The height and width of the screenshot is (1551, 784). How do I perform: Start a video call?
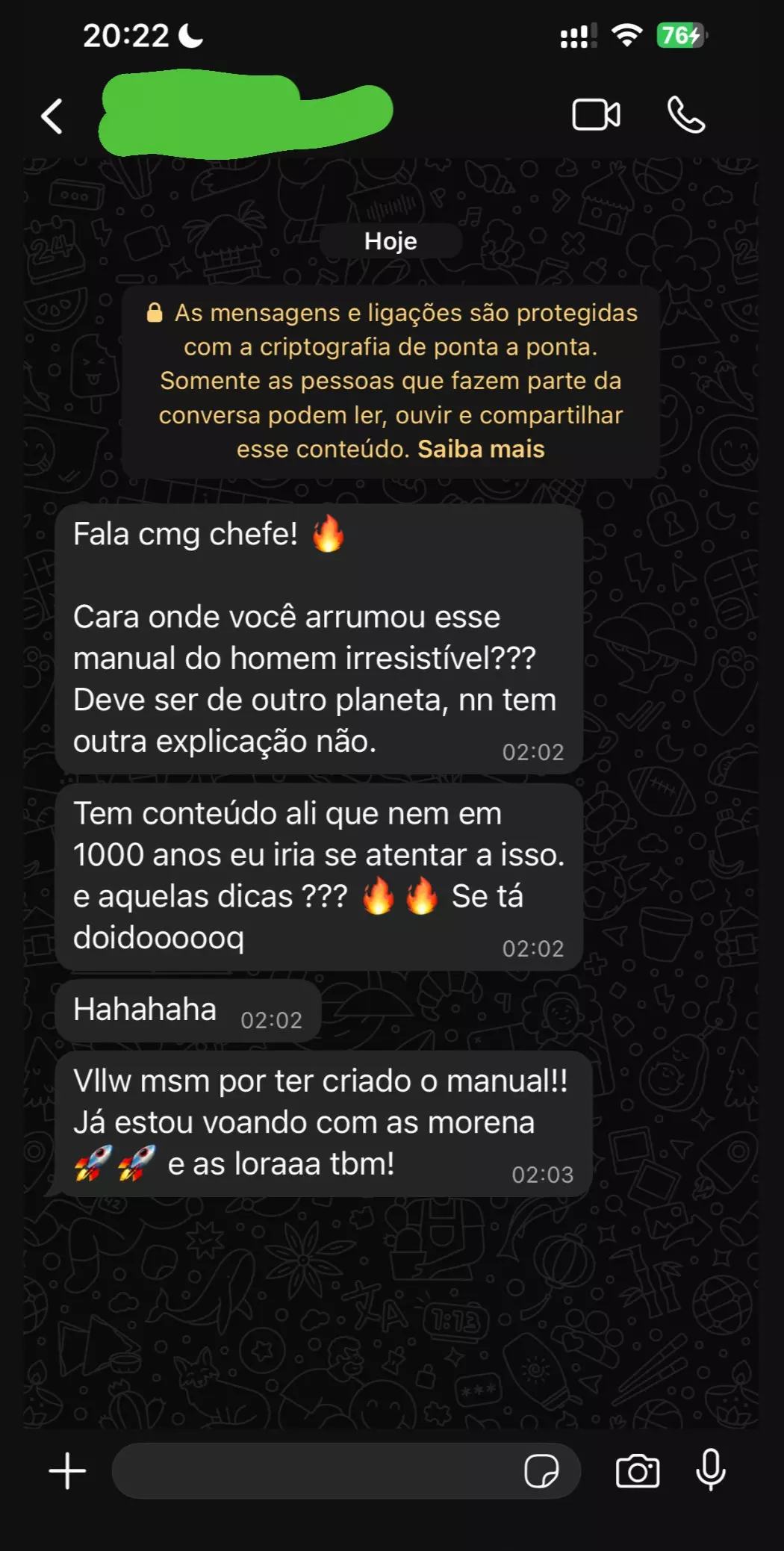point(596,115)
